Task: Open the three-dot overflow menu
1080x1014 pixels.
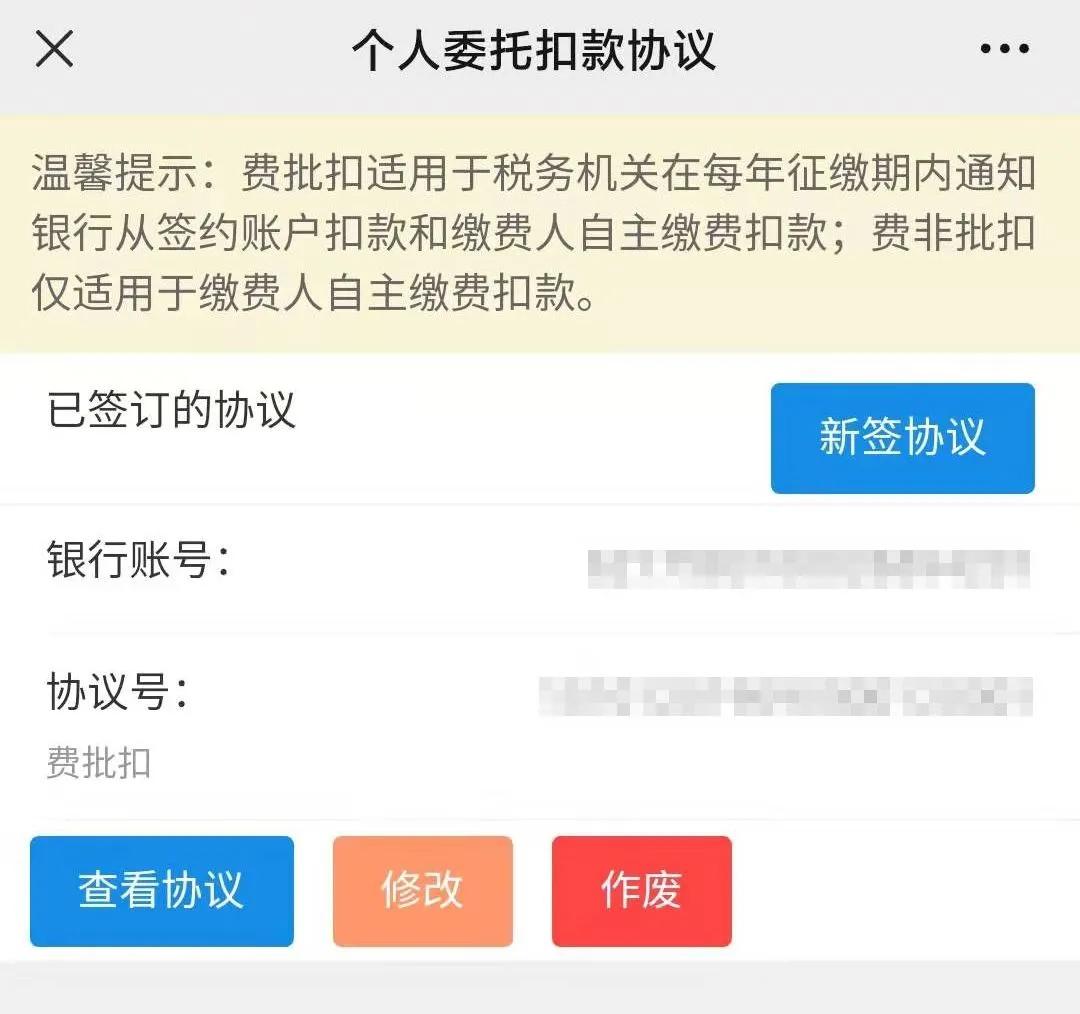Action: [x=1004, y=49]
